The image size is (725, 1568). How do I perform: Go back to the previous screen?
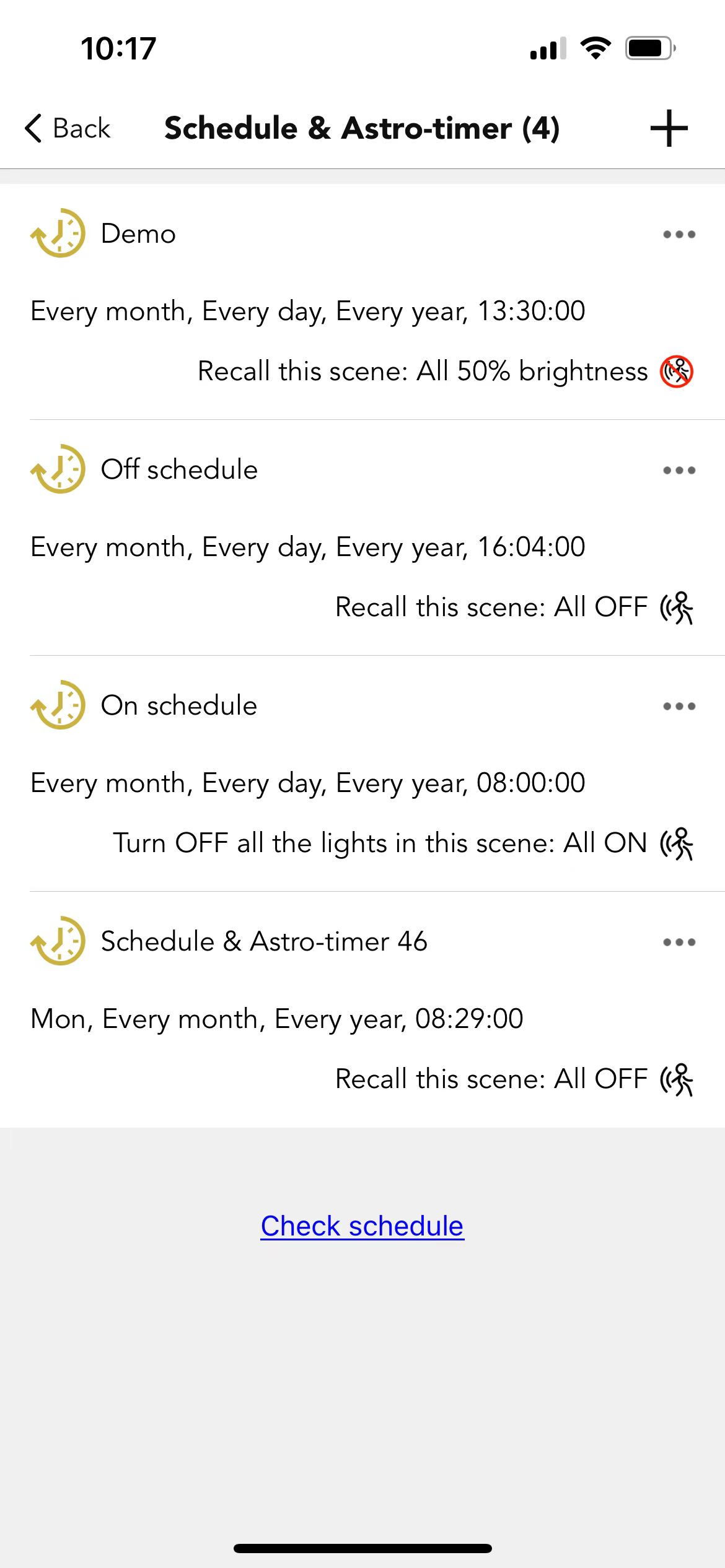click(x=67, y=128)
